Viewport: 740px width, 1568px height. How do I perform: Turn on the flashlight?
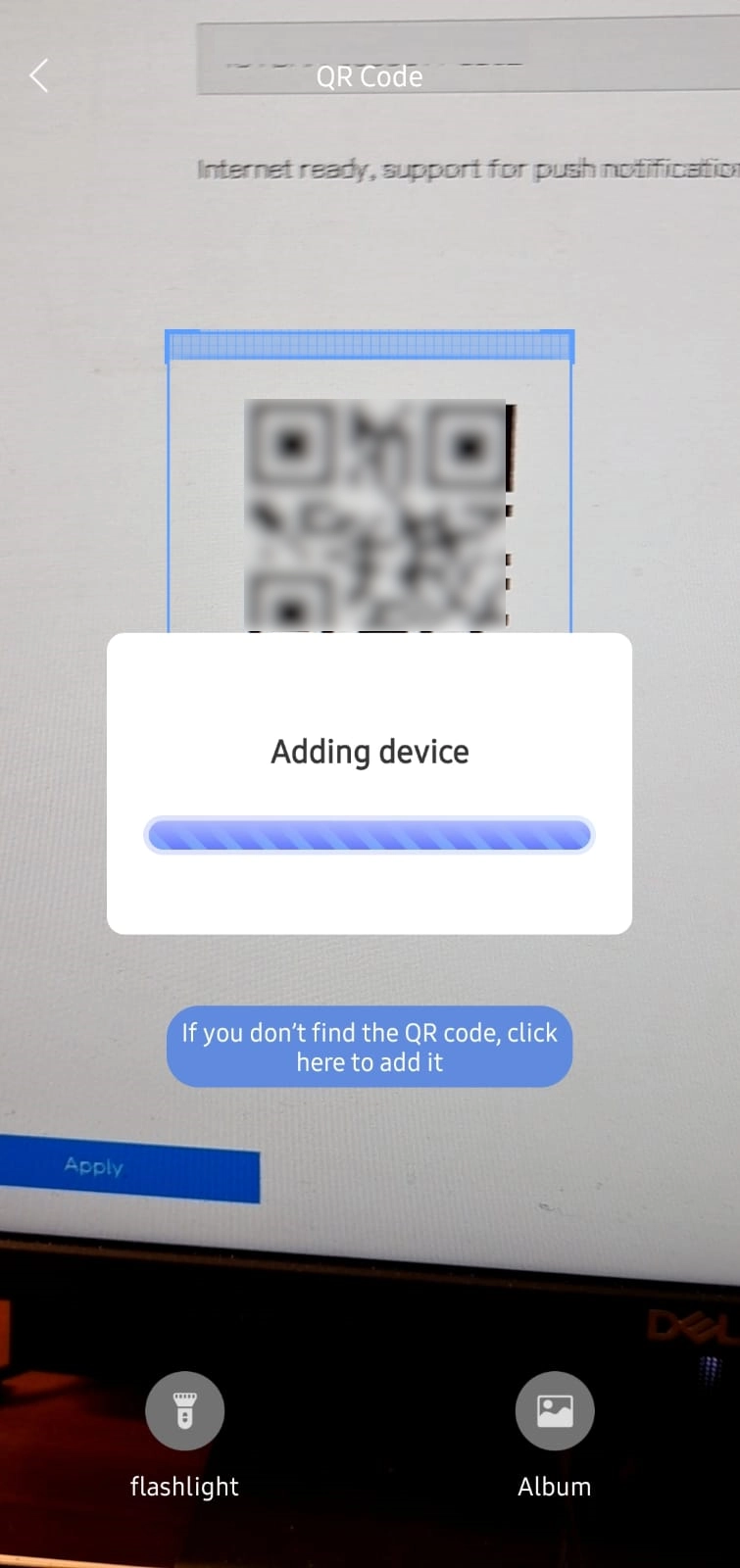coord(184,1410)
